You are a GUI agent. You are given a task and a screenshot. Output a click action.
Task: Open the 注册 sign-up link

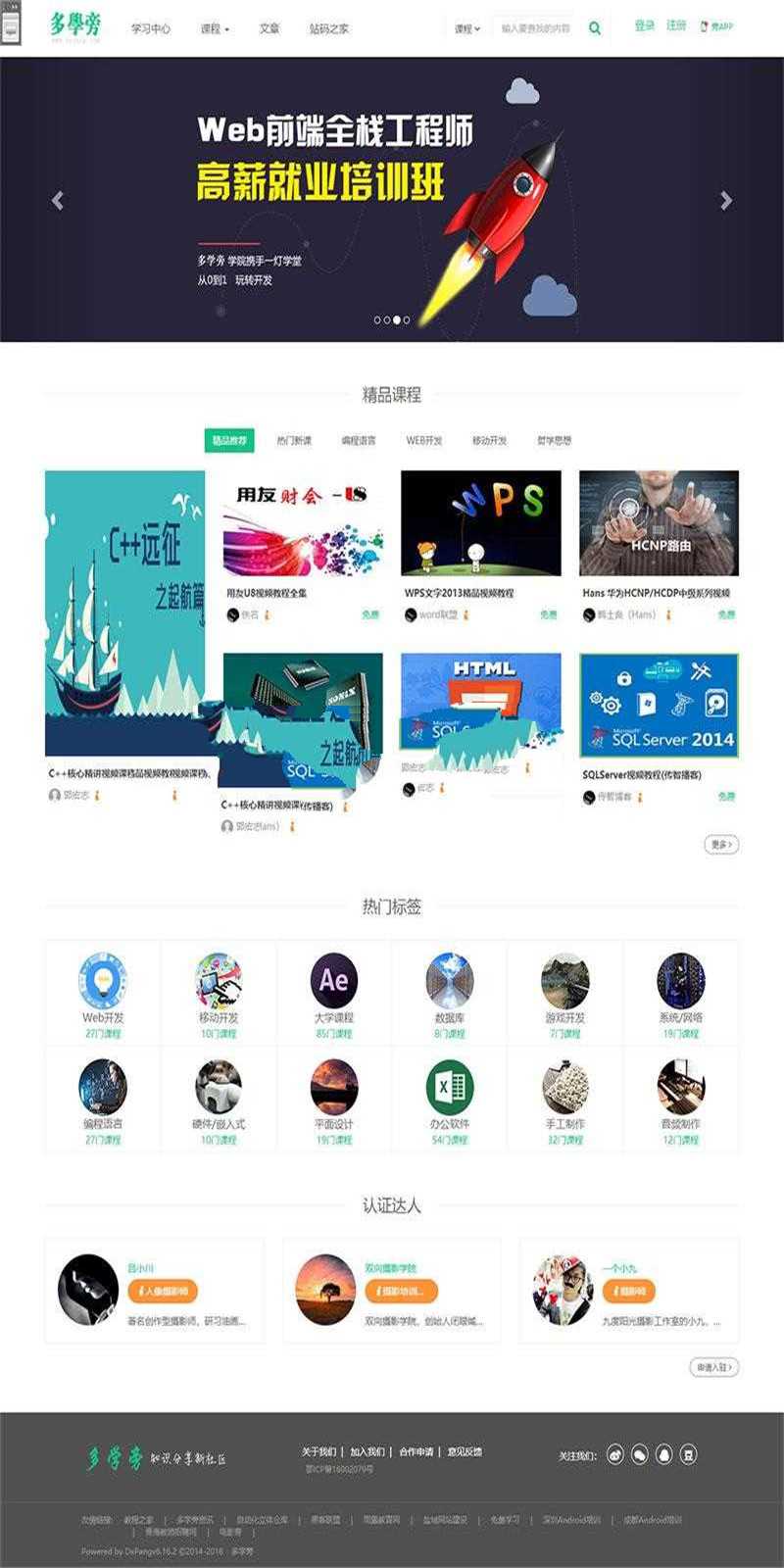pyautogui.click(x=676, y=25)
